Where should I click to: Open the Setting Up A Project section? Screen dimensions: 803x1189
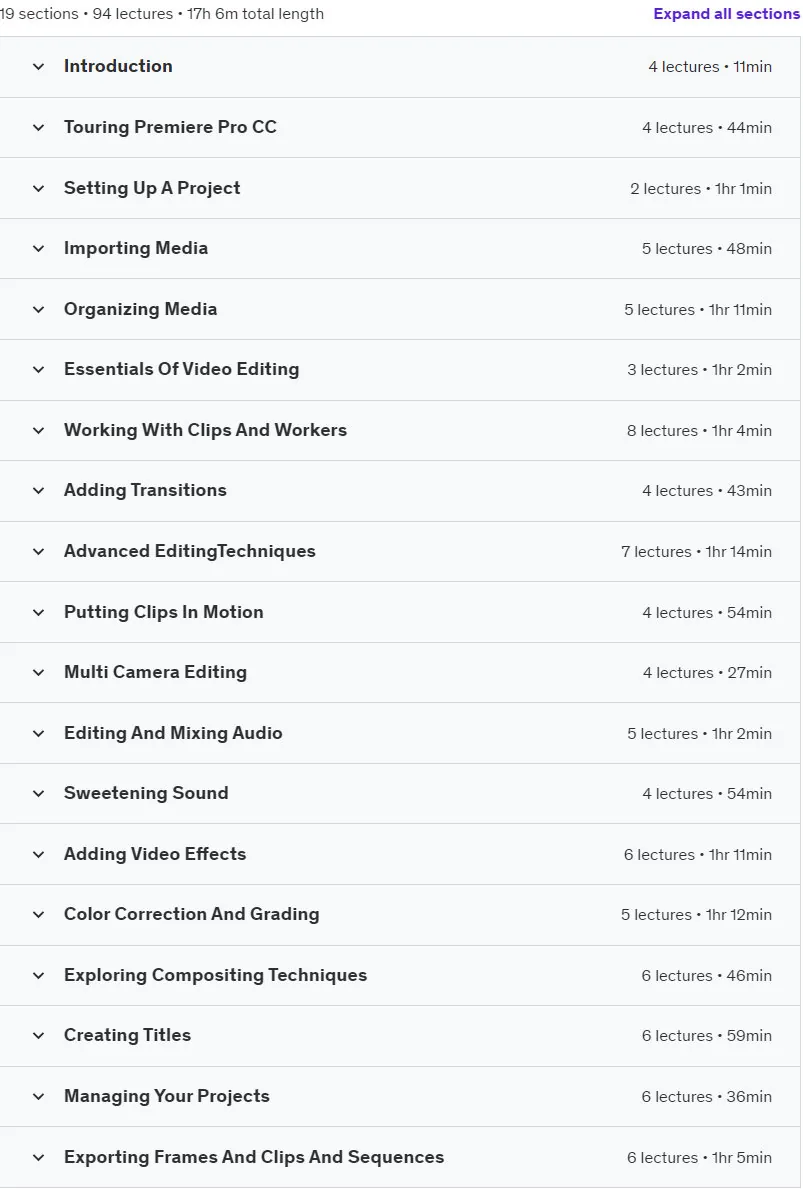400,188
